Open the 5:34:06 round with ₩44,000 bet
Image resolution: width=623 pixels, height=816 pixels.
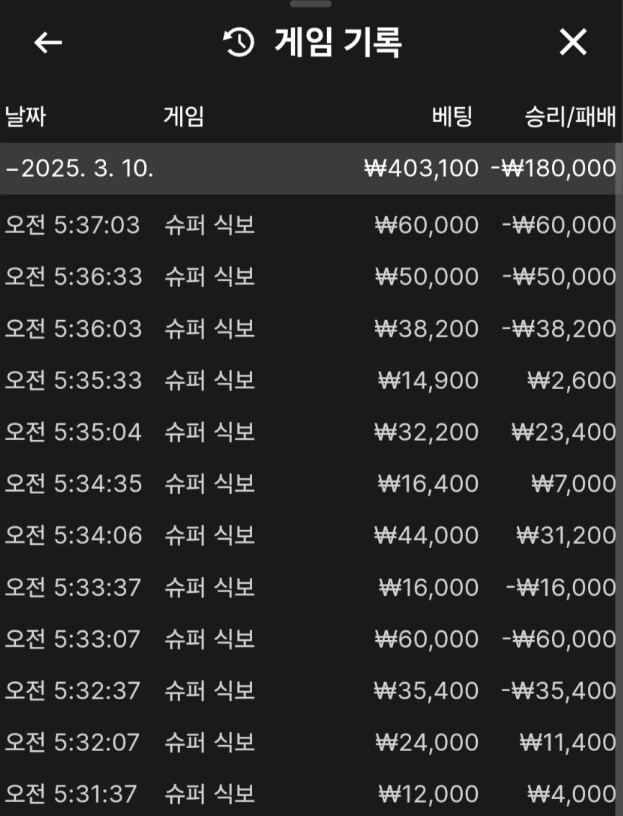(x=310, y=535)
